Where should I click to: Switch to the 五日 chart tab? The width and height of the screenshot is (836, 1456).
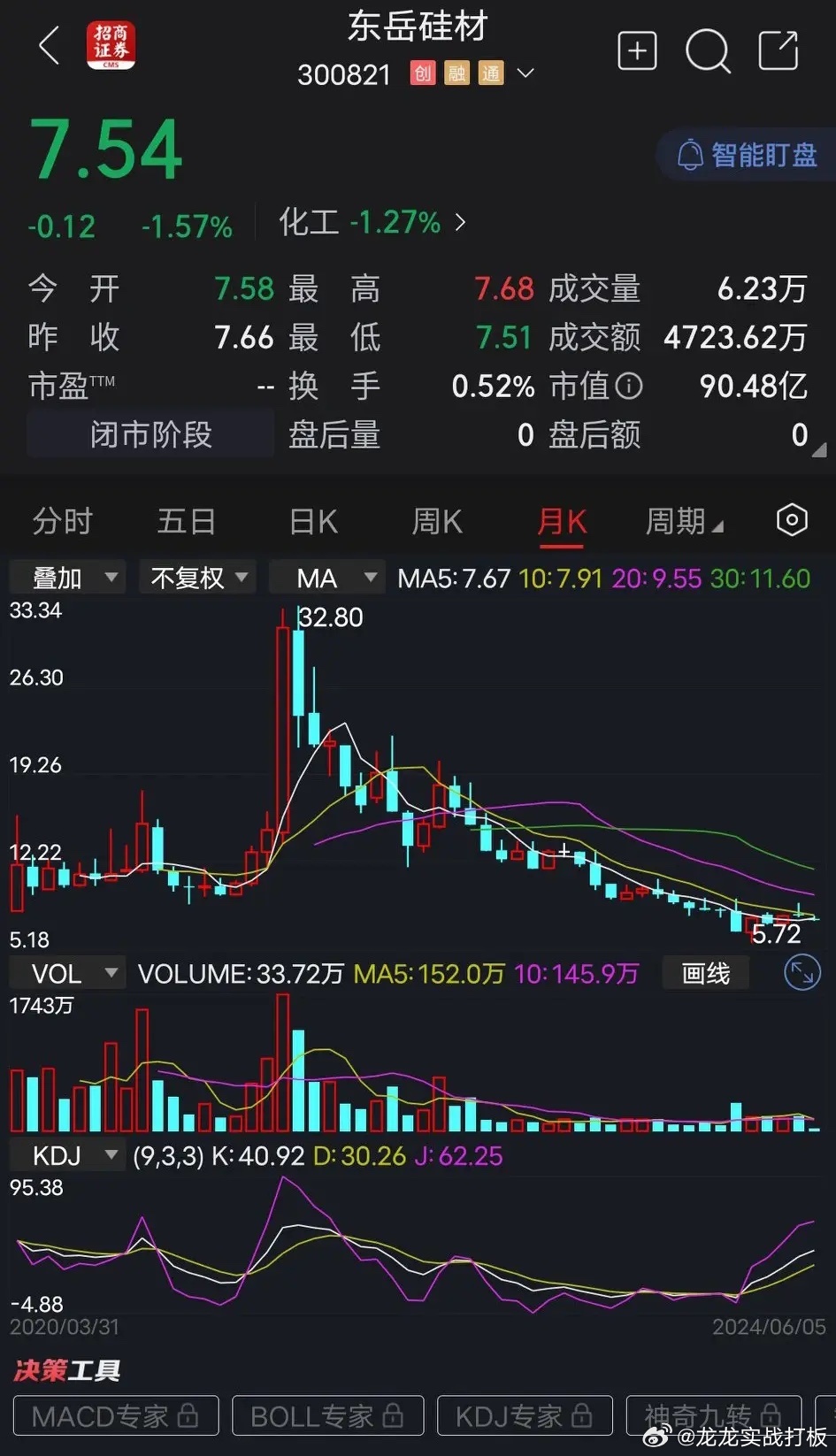point(187,521)
